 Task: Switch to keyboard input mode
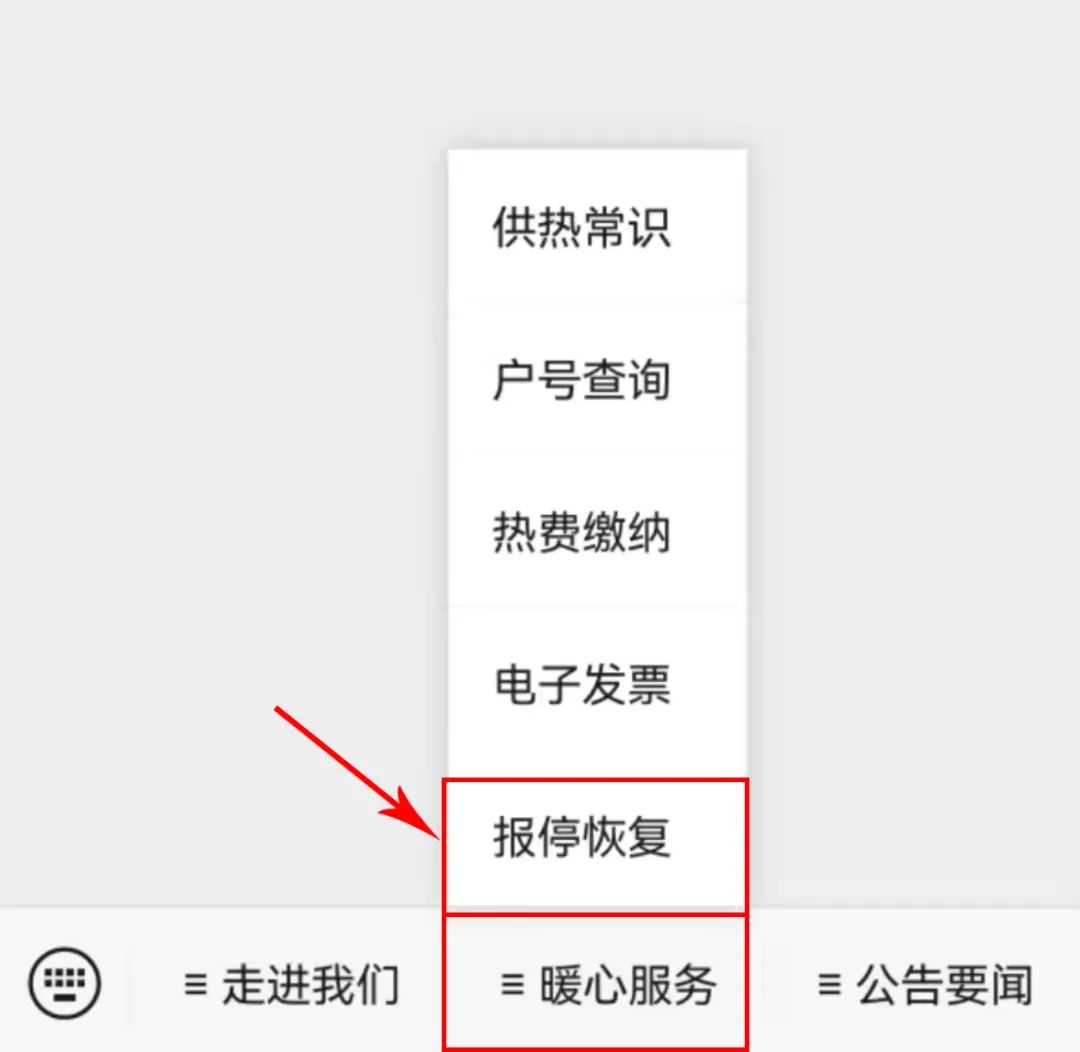[x=64, y=983]
